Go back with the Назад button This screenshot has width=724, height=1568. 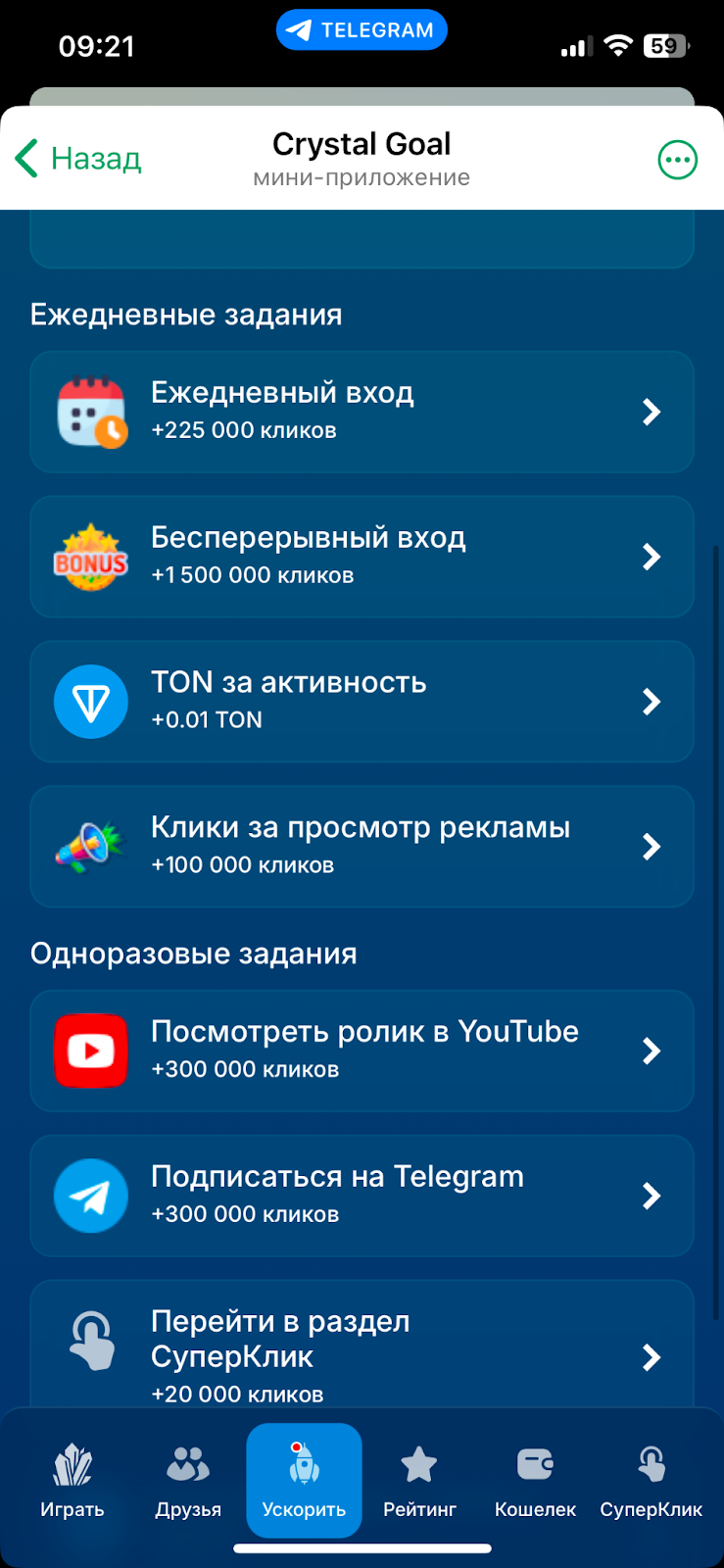point(78,159)
